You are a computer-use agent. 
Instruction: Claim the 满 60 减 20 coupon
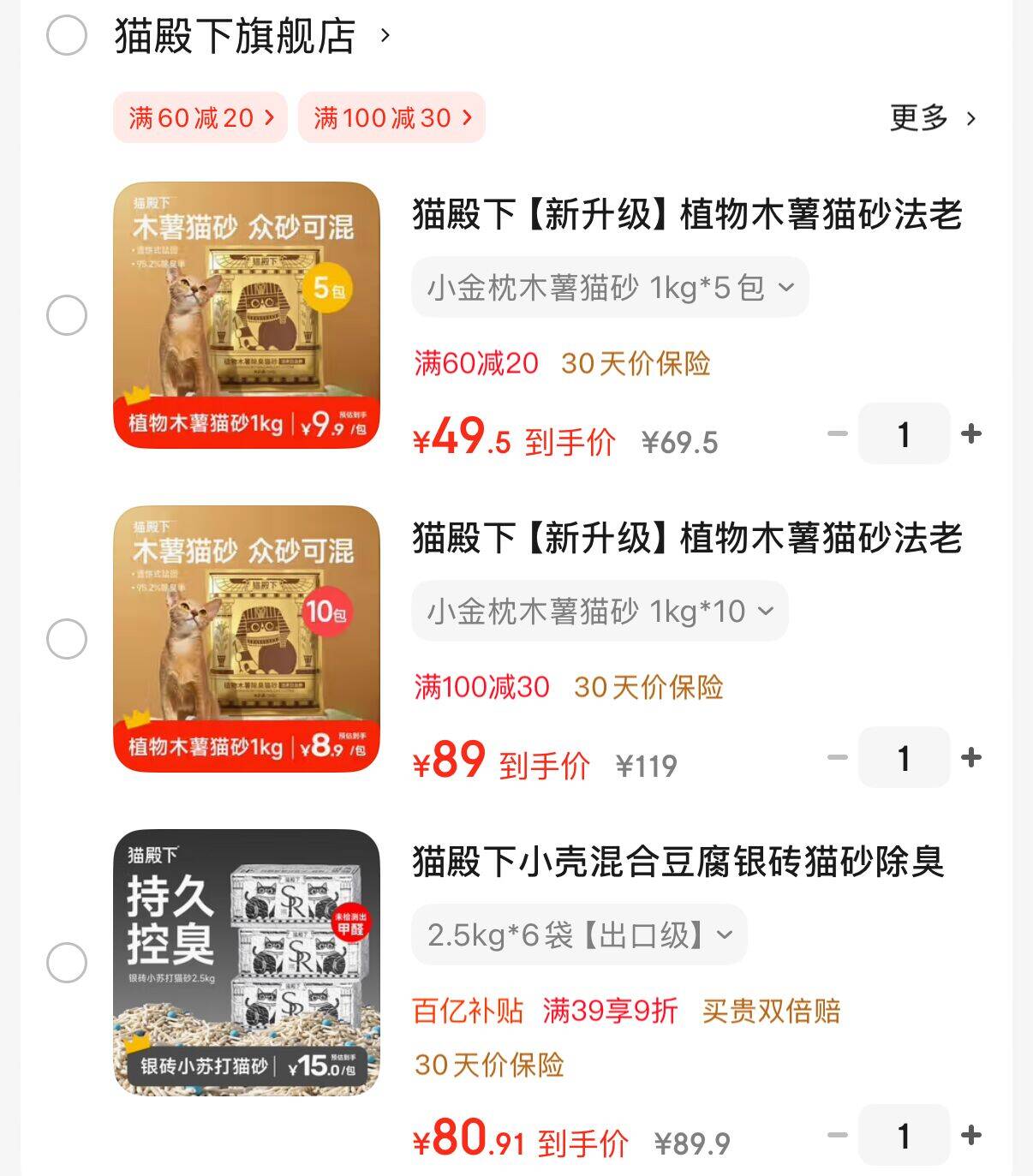(200, 117)
